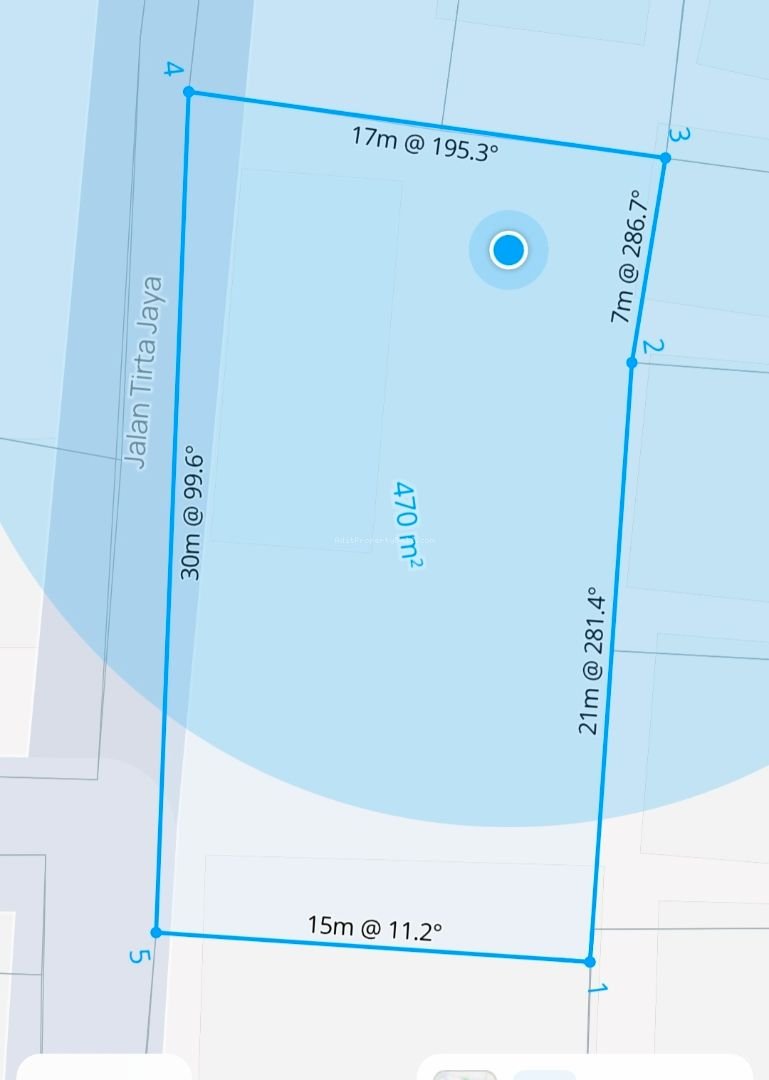Select boundary vertex point 4
Screen dimensions: 769x1080
188,92
